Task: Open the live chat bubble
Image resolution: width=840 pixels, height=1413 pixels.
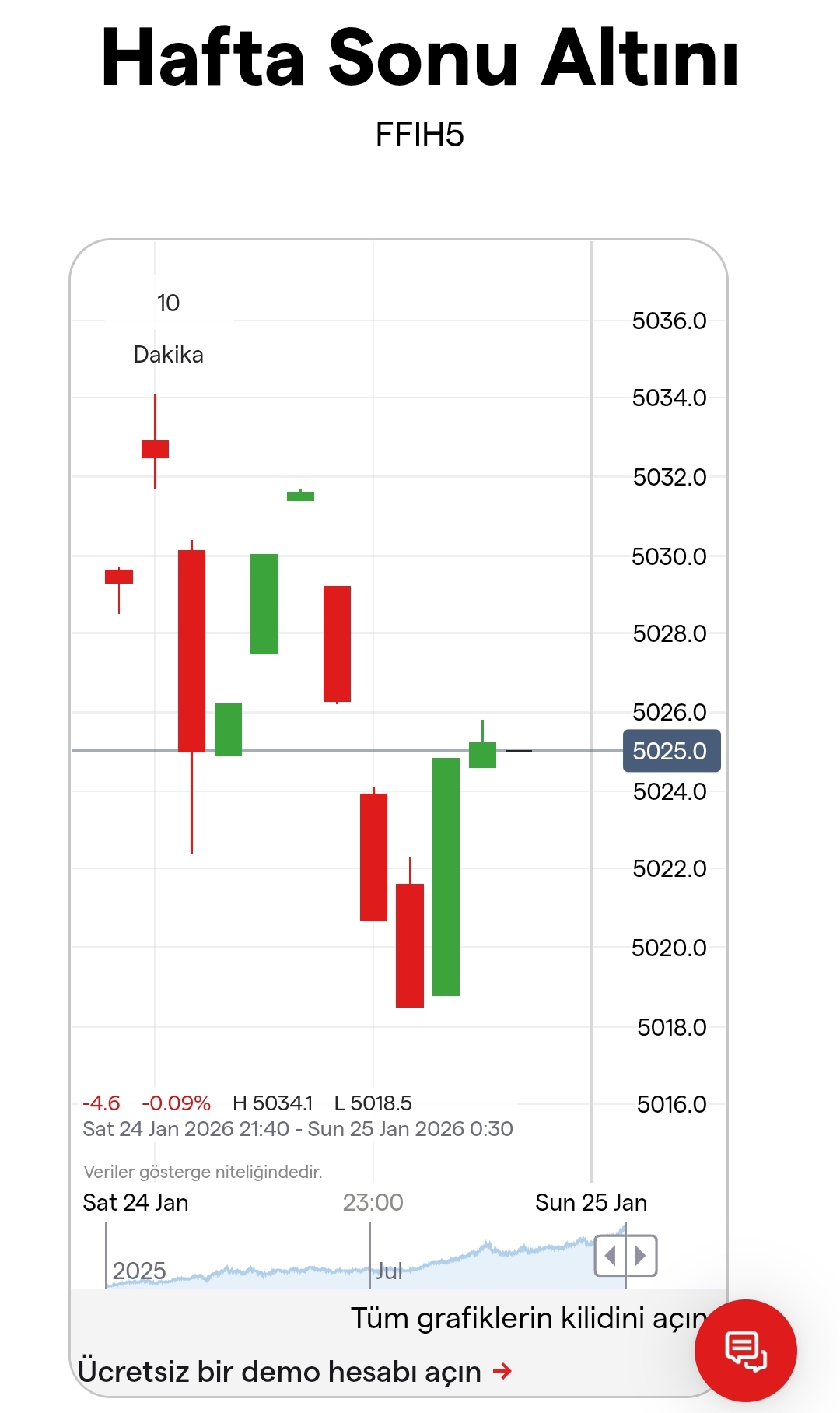Action: pyautogui.click(x=745, y=1350)
